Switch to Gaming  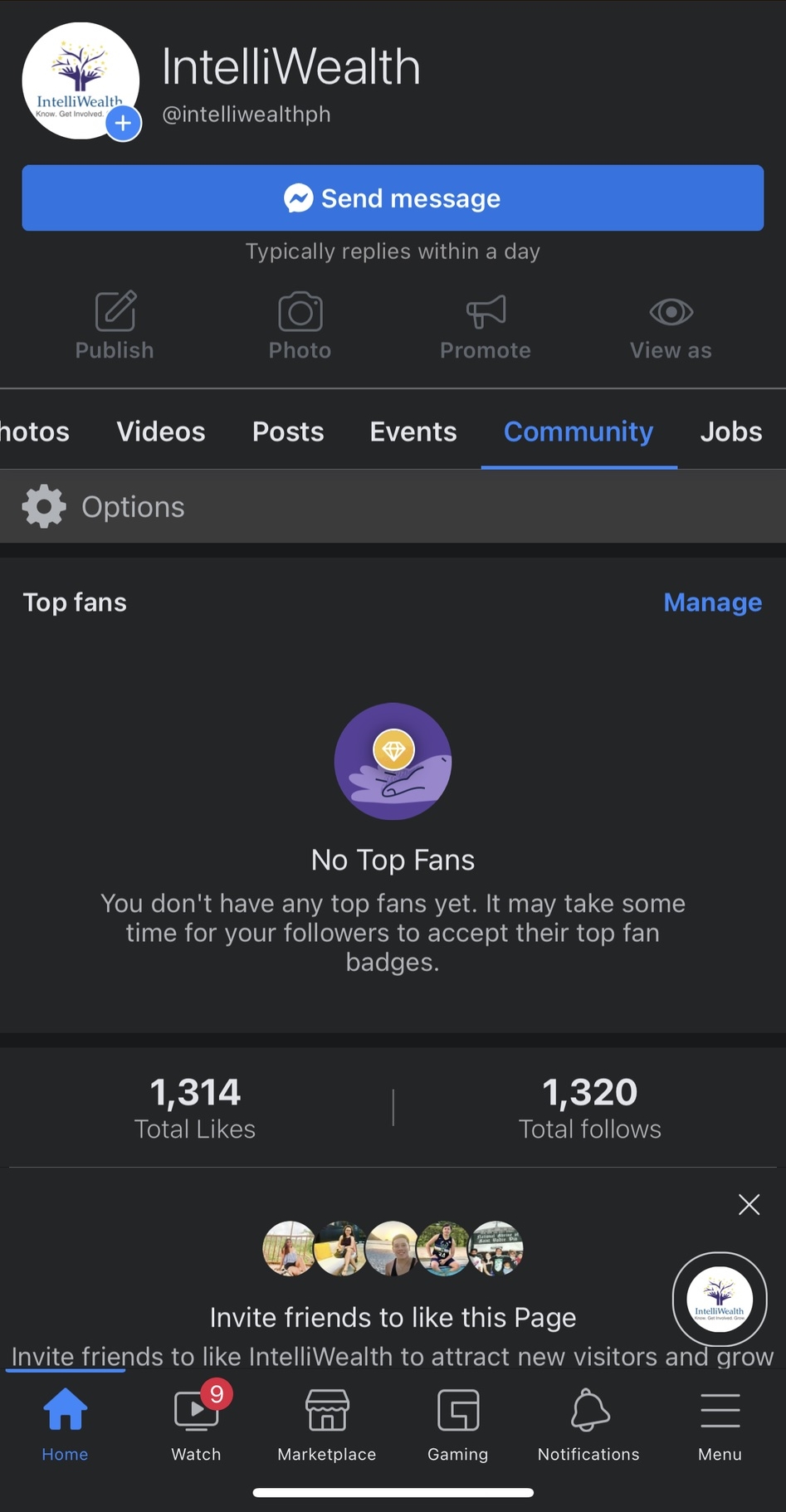tap(458, 1423)
